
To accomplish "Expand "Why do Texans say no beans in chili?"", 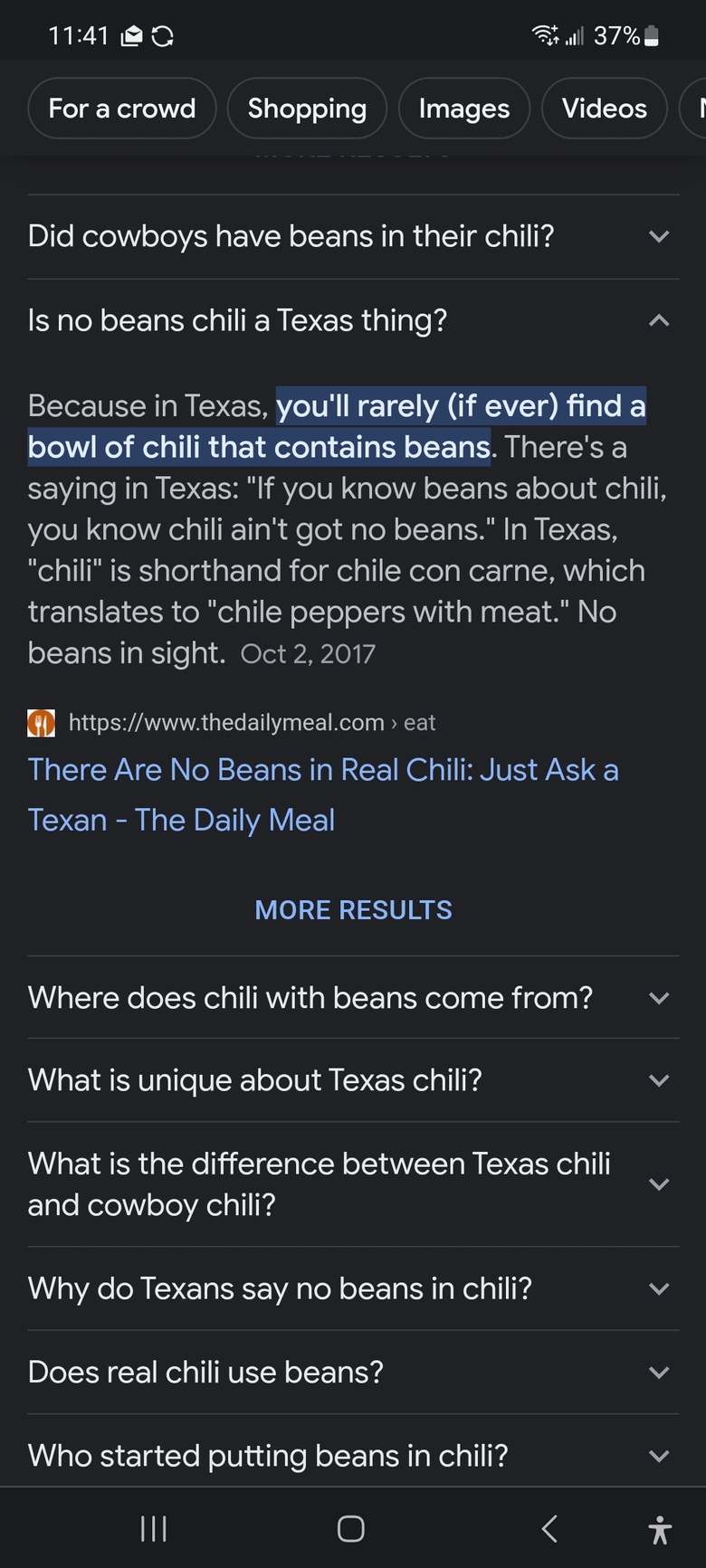I will click(353, 1288).
